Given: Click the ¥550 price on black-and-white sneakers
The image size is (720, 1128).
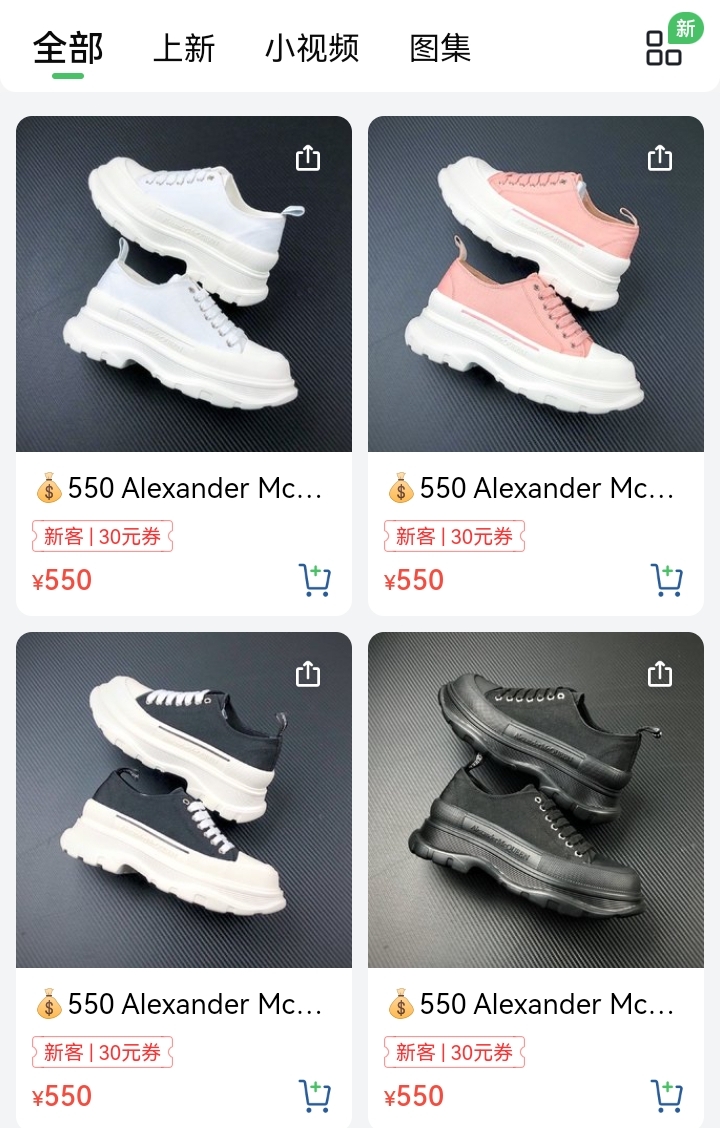Looking at the screenshot, I should click(x=62, y=1096).
